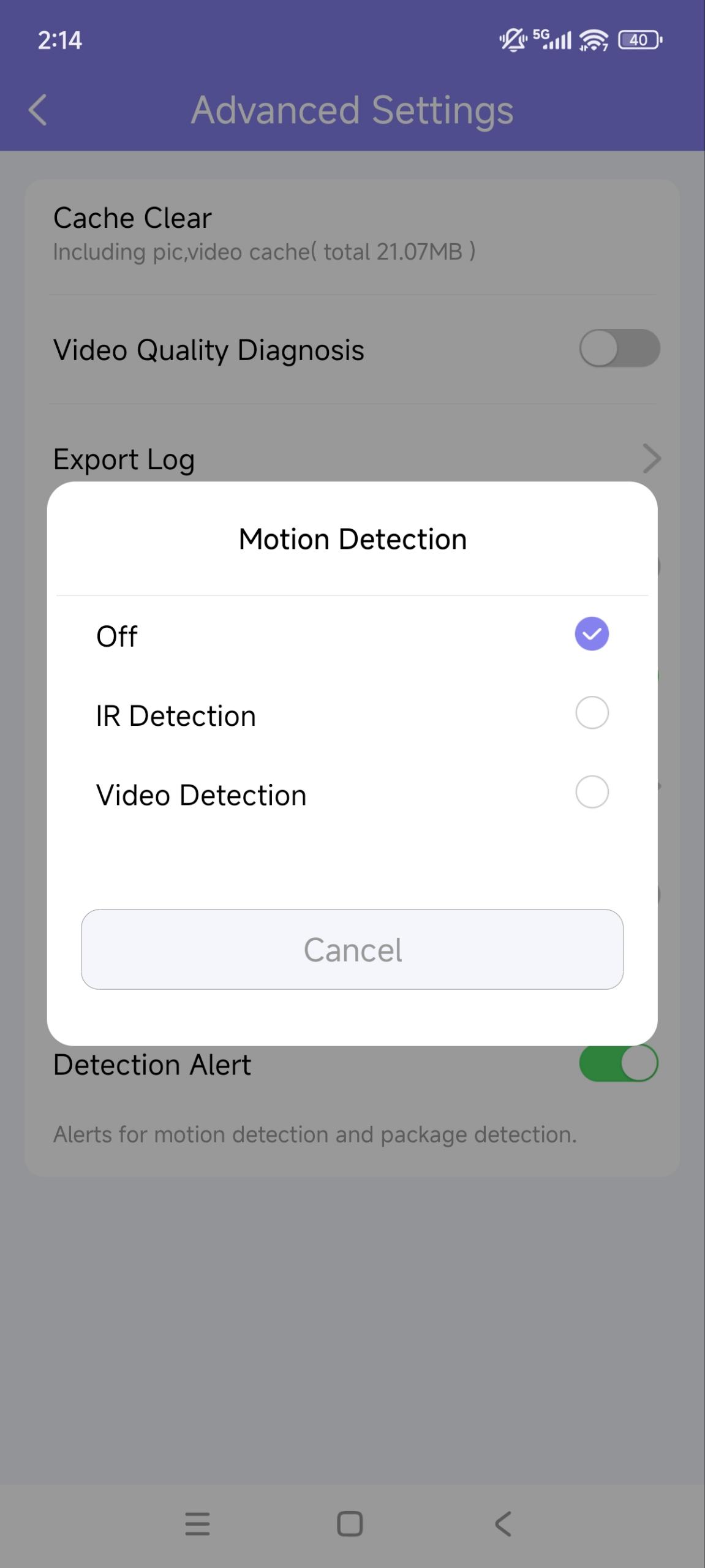
Task: Choose Video Detection
Action: click(x=352, y=794)
